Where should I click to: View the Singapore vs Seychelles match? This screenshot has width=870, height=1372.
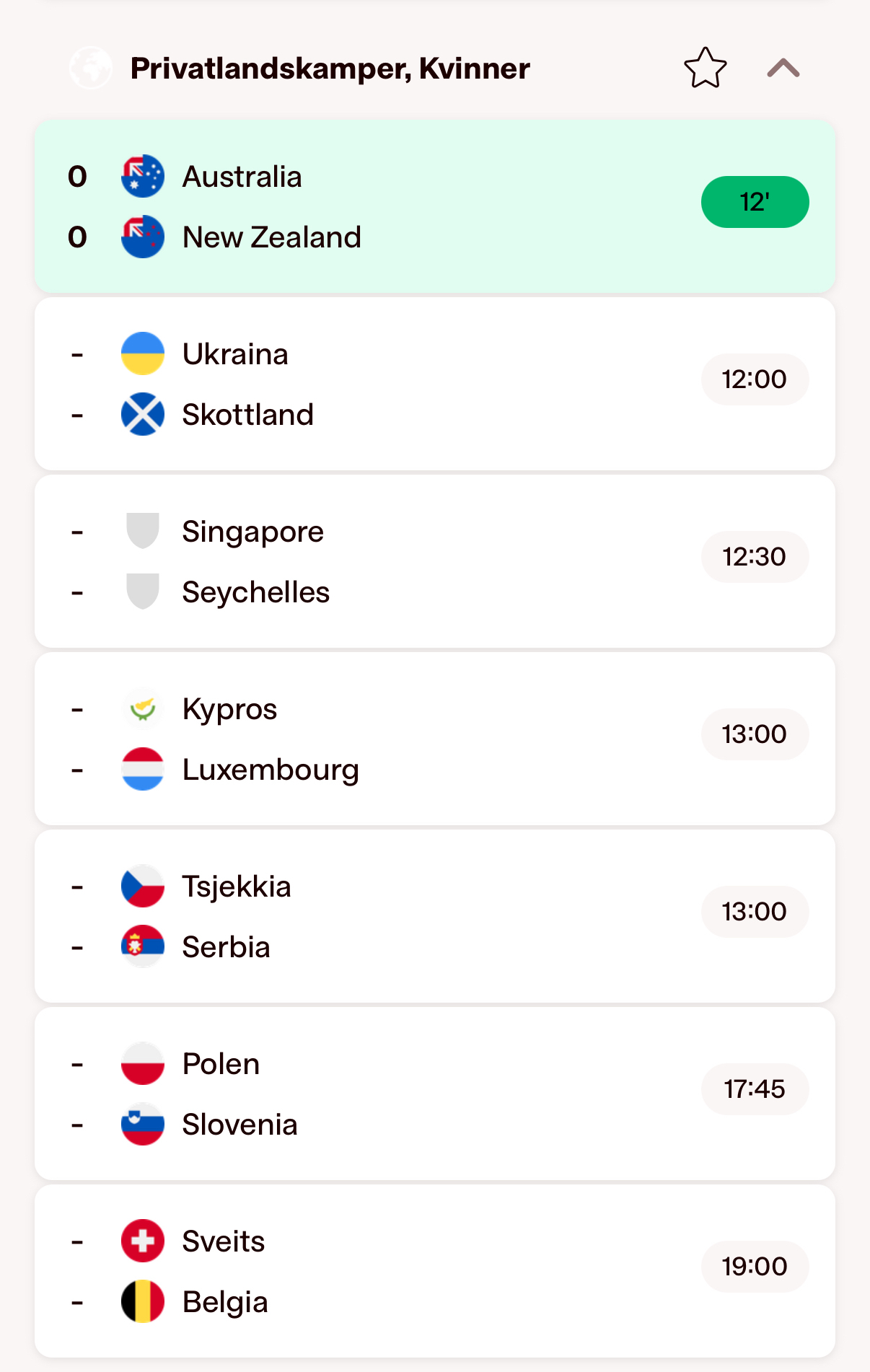[434, 561]
